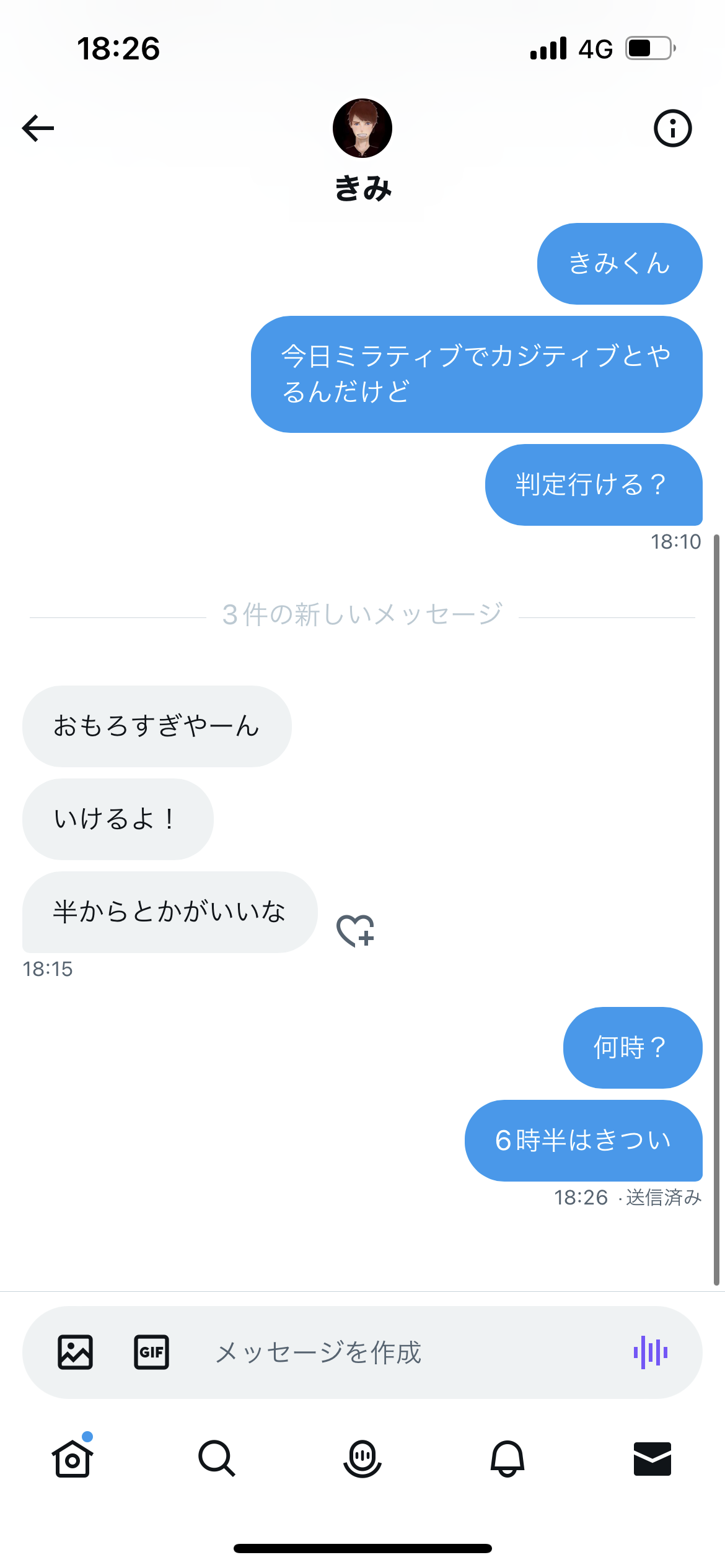Open the GIF picker
Screen dimensions: 725x1568
[152, 1352]
